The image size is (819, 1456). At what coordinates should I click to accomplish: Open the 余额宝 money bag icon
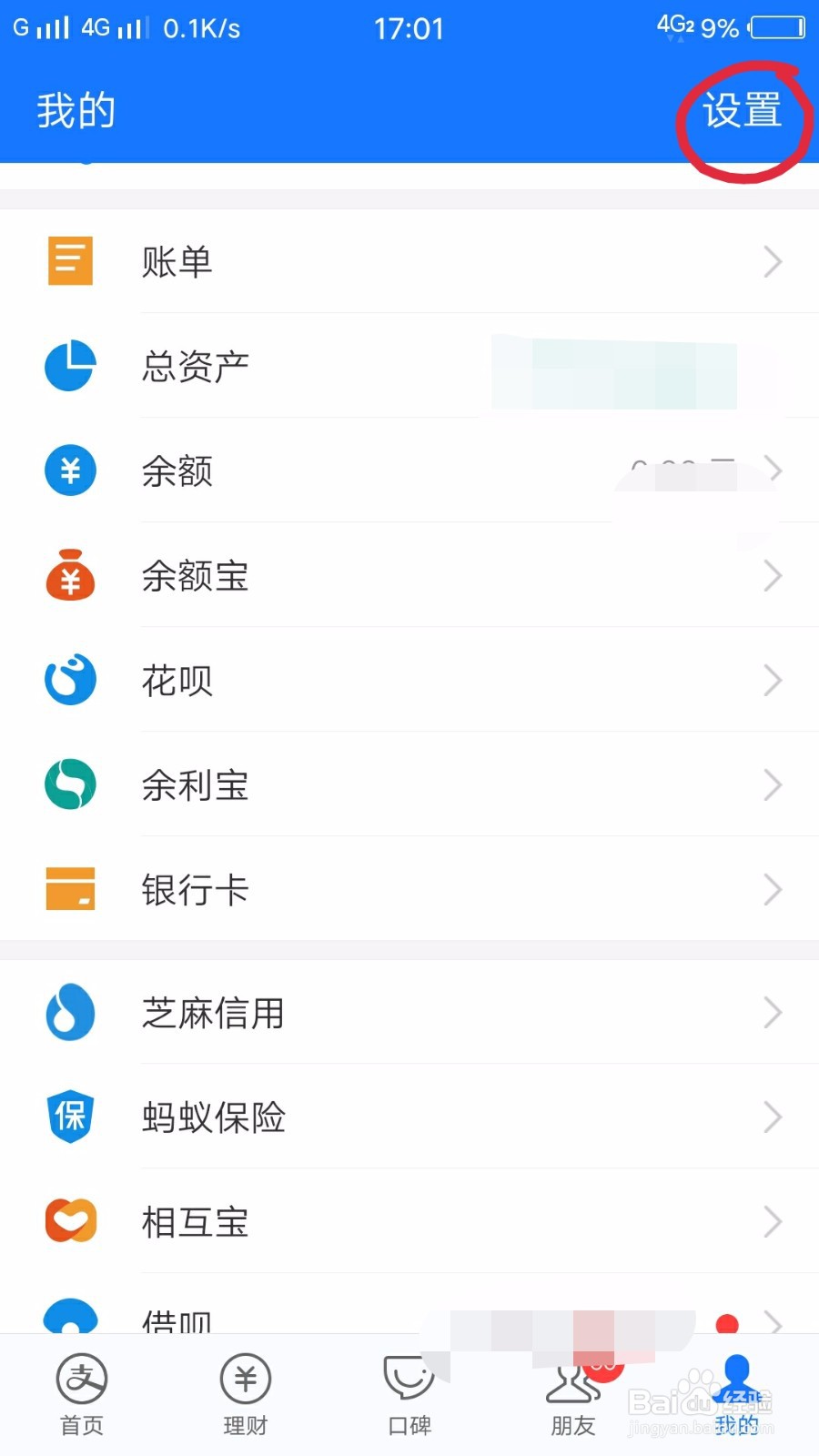pyautogui.click(x=70, y=575)
